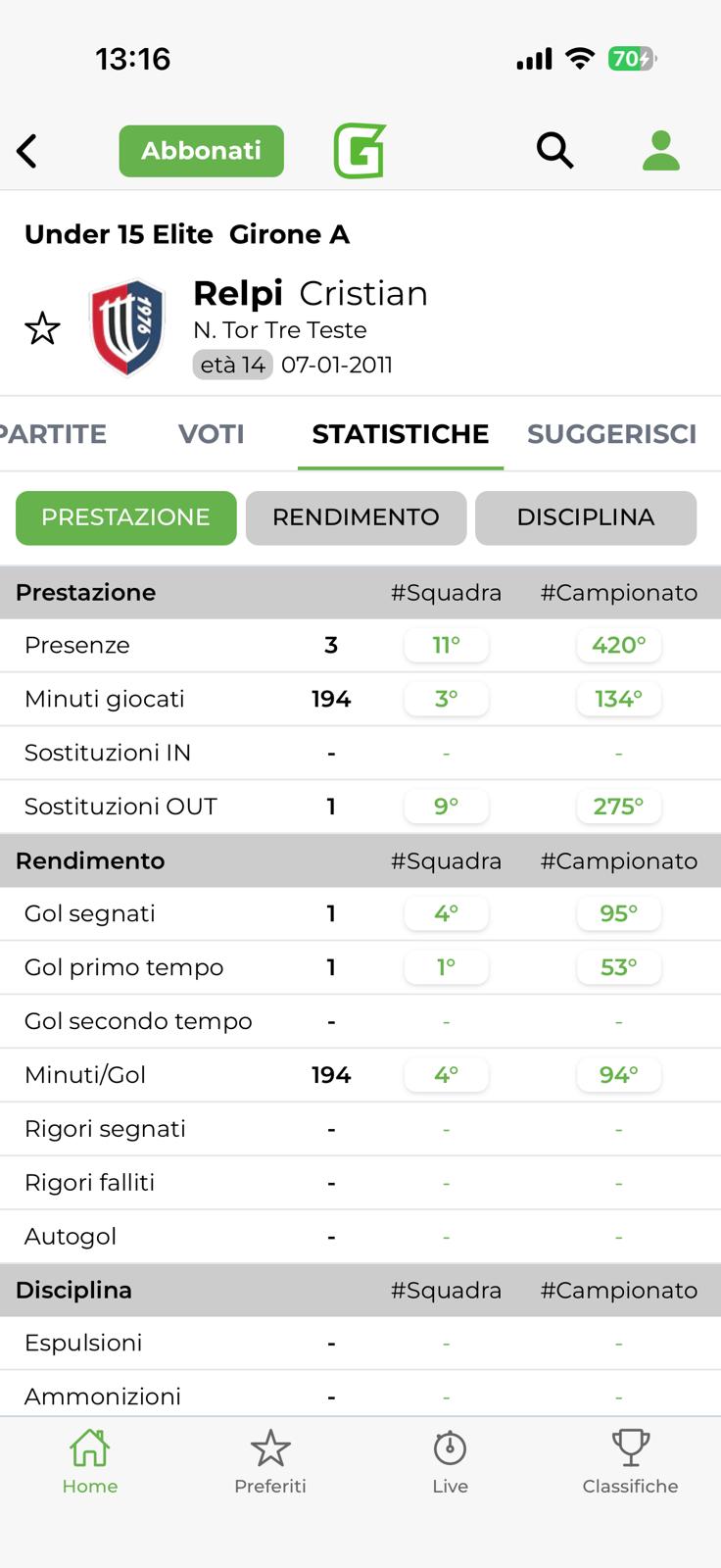Open search with the magnifier icon
Screen dimensions: 721x1568
tap(554, 151)
